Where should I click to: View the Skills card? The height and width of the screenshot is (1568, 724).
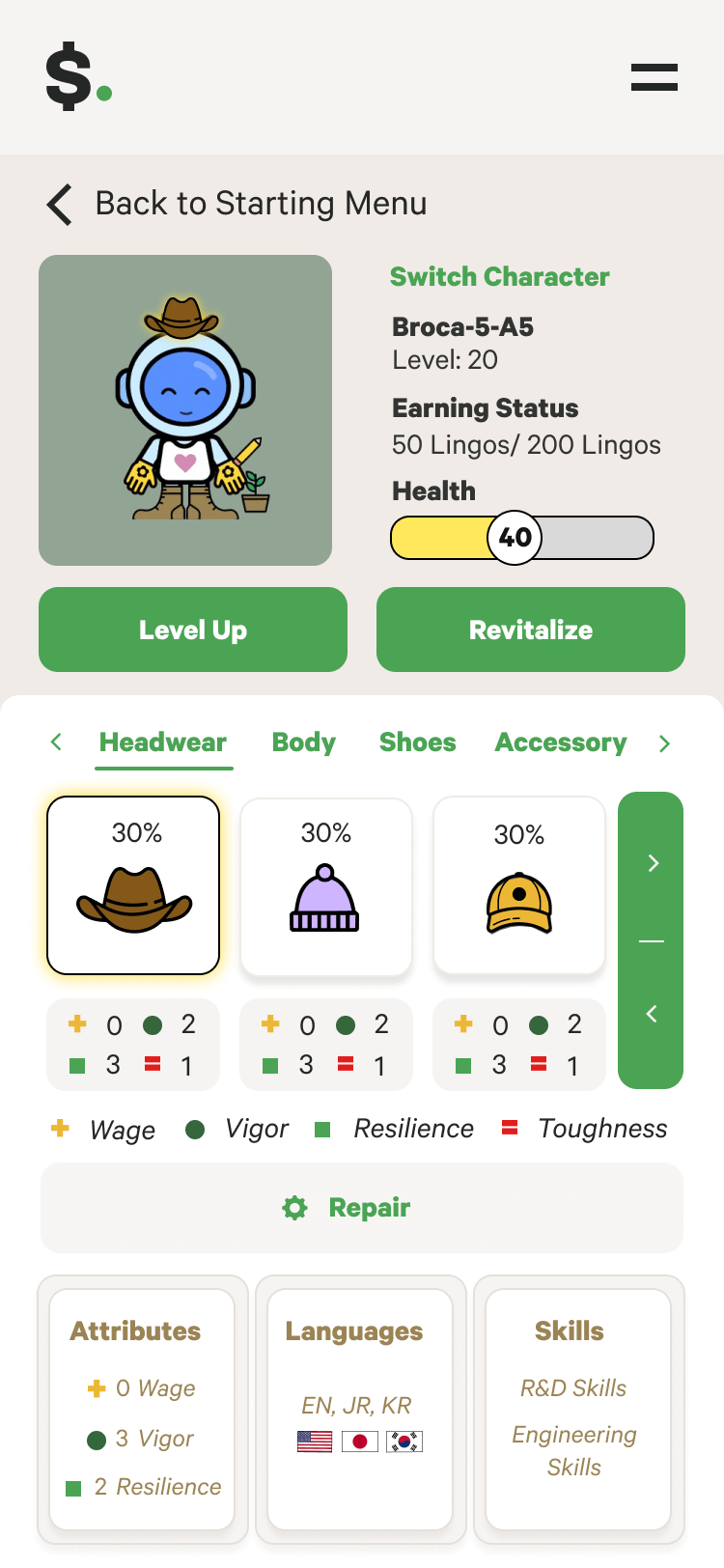click(x=578, y=1409)
